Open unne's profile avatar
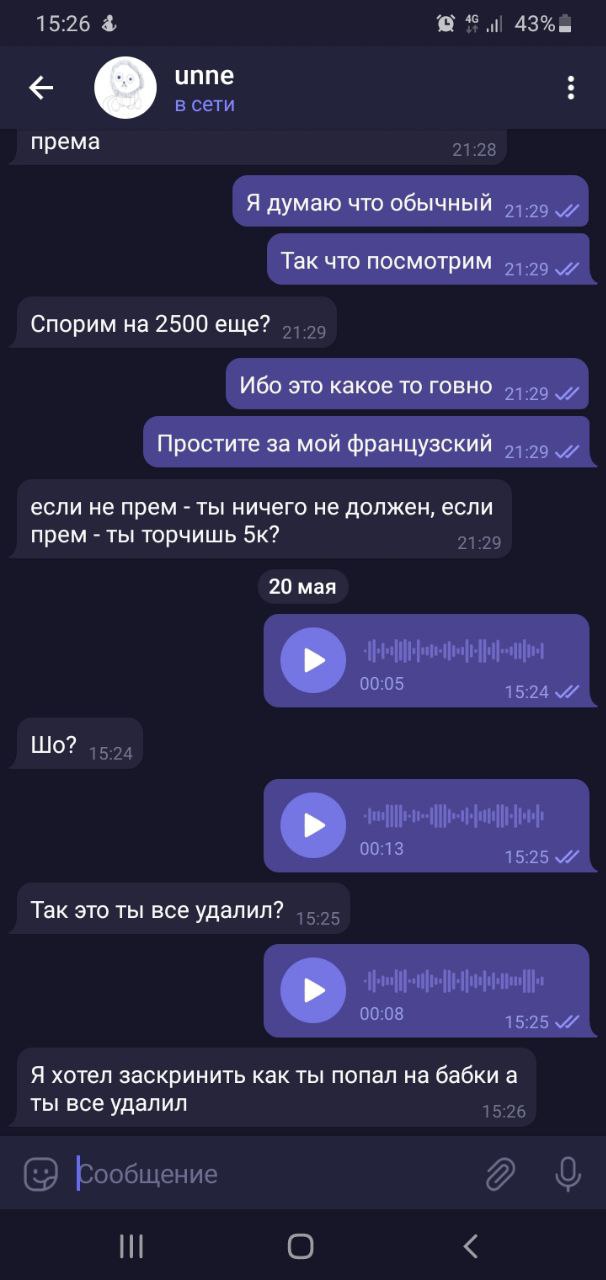606x1280 pixels. click(x=126, y=88)
